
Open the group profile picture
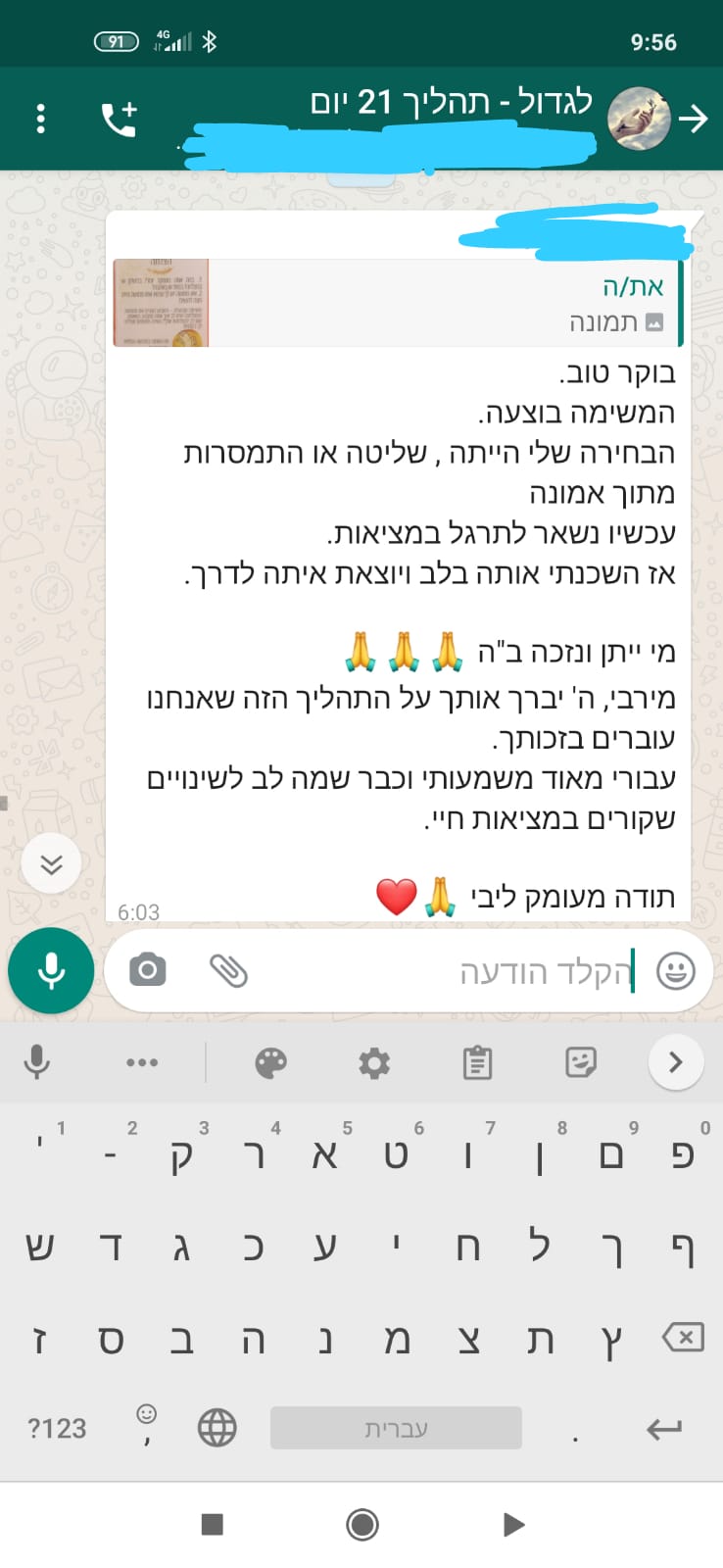pos(639,119)
